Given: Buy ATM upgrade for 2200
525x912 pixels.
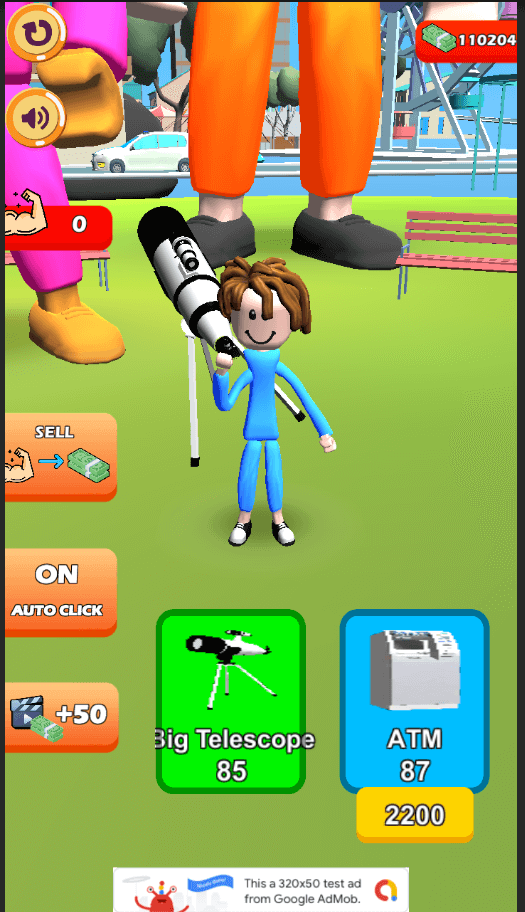Looking at the screenshot, I should pos(415,815).
